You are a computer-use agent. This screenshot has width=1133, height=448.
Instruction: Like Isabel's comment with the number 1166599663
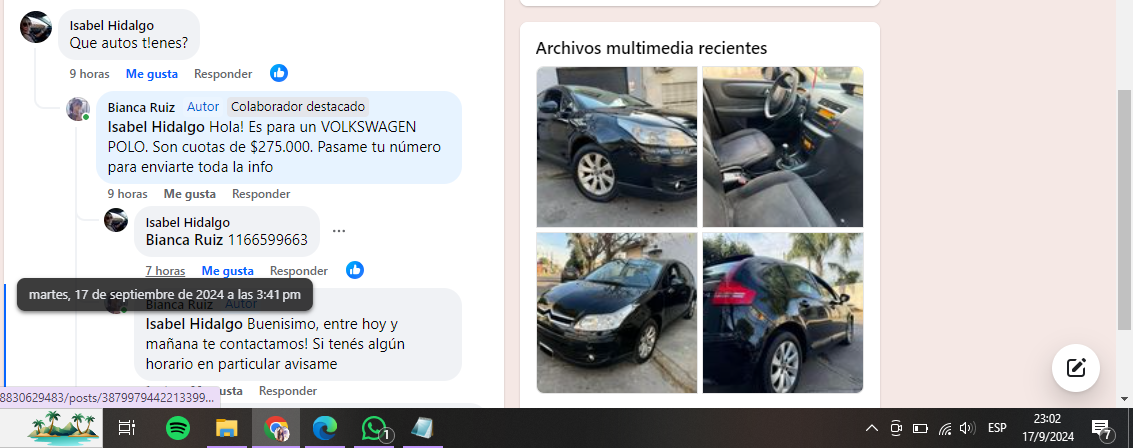[x=227, y=270]
